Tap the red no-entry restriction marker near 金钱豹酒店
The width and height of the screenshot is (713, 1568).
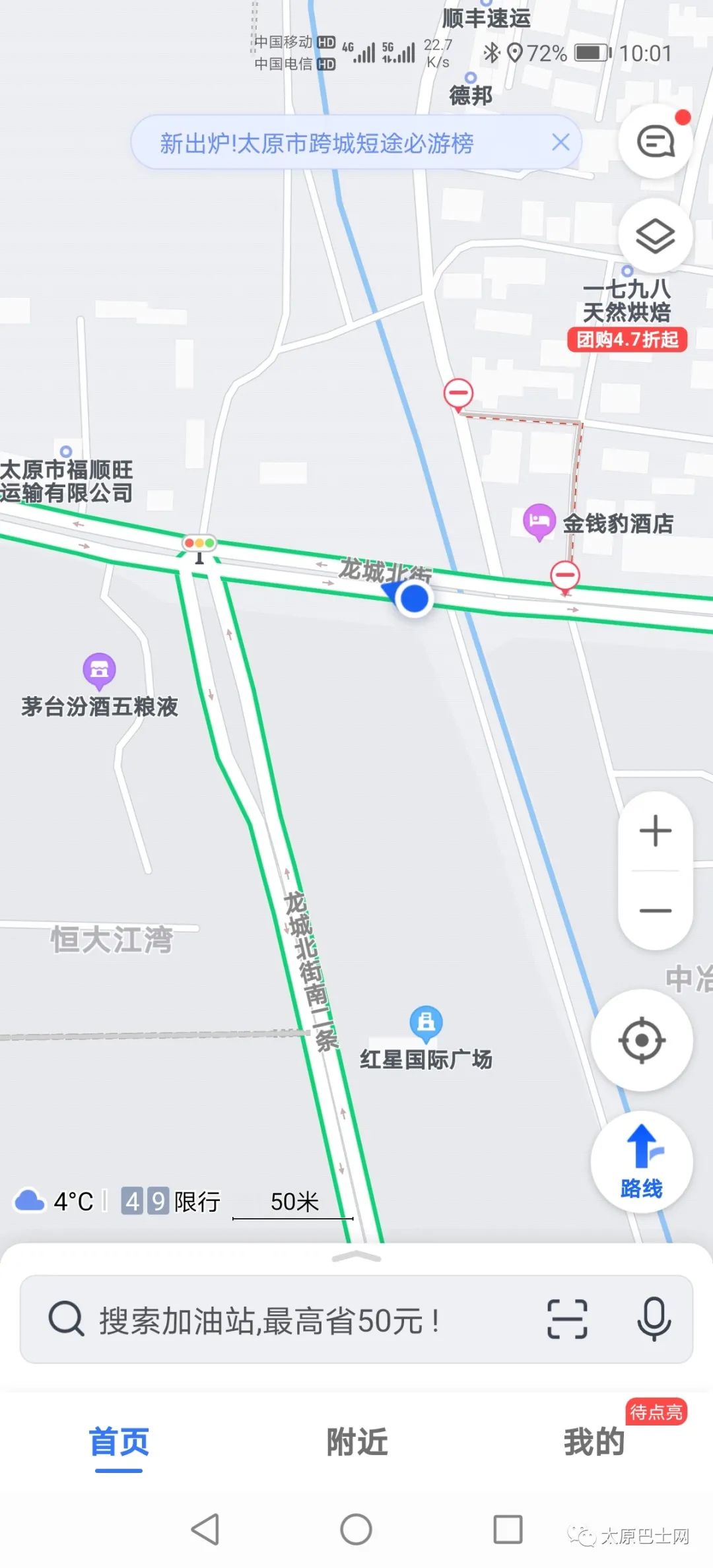(x=564, y=576)
